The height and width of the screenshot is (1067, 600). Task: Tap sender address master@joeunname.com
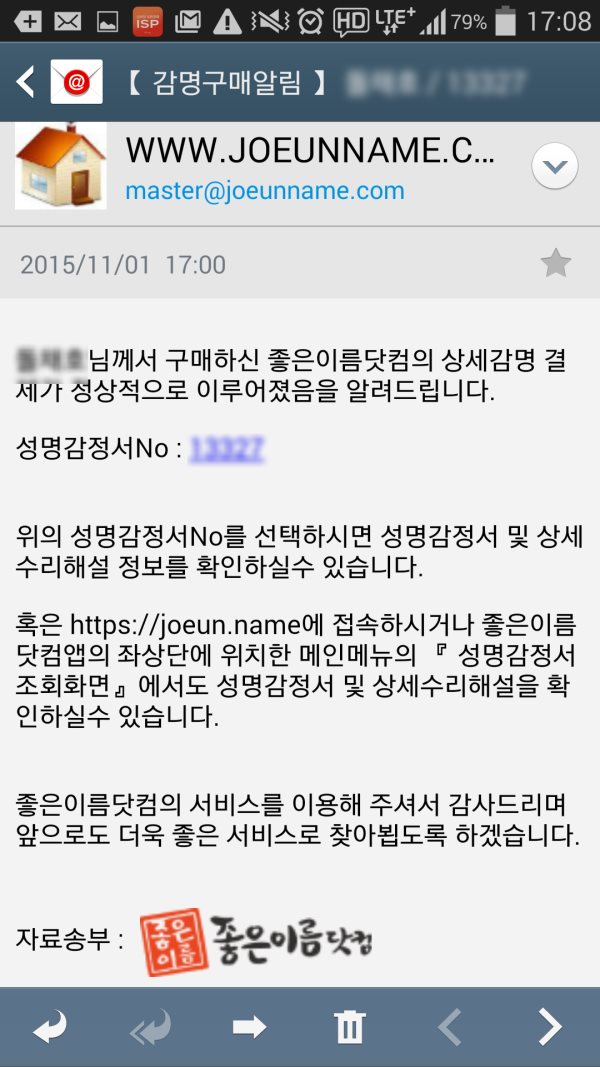(x=265, y=190)
